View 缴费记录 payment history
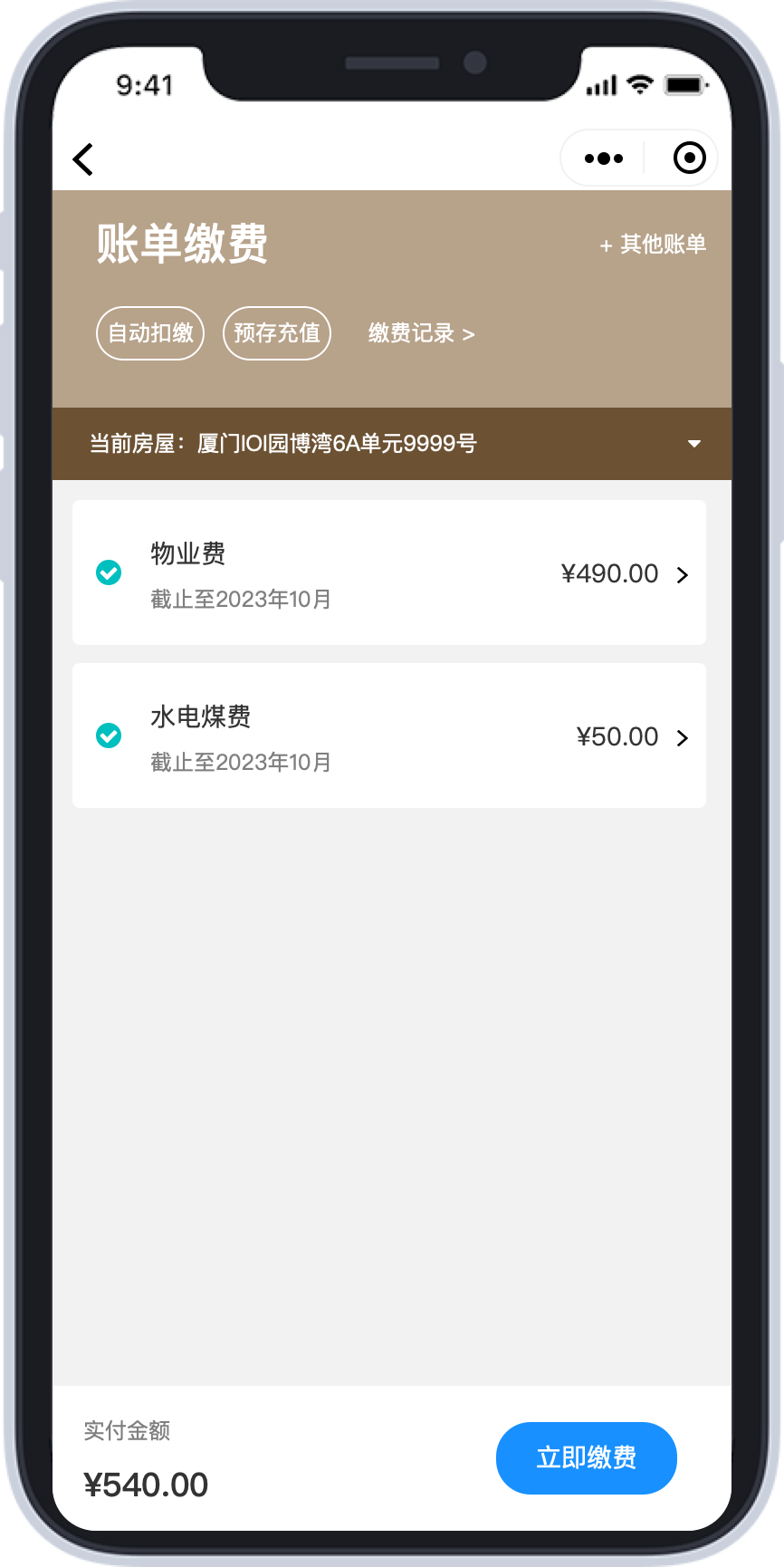 [421, 333]
